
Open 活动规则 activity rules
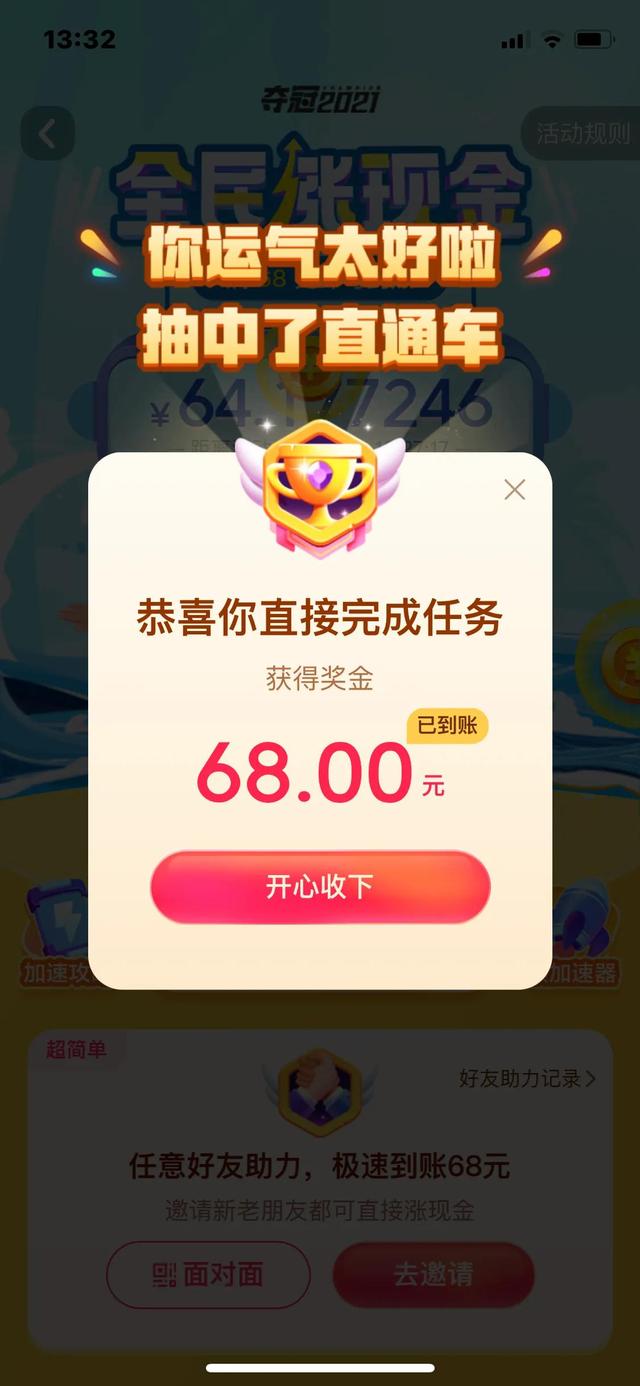pyautogui.click(x=583, y=134)
